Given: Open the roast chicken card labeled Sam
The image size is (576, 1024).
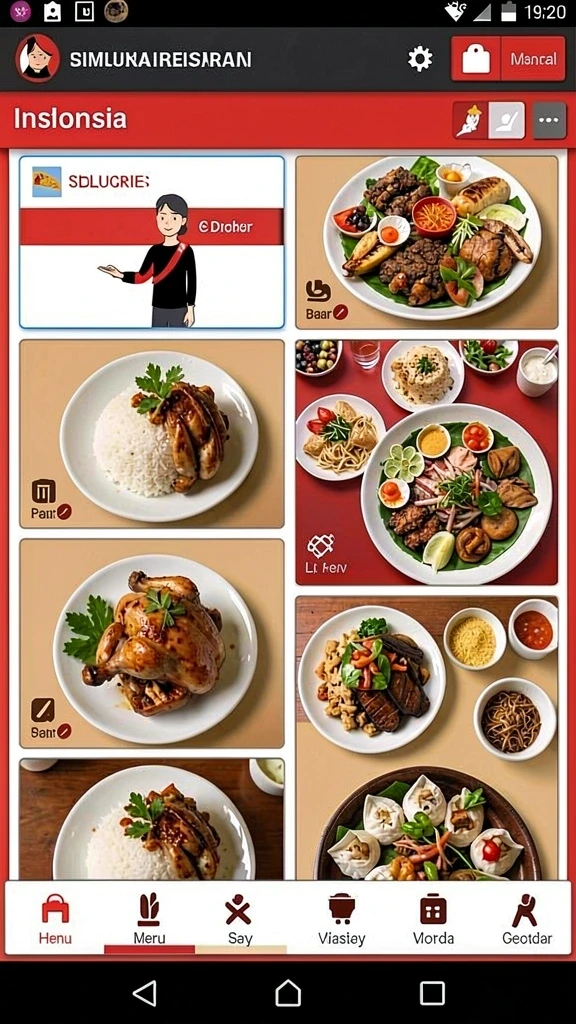Looking at the screenshot, I should coord(152,643).
